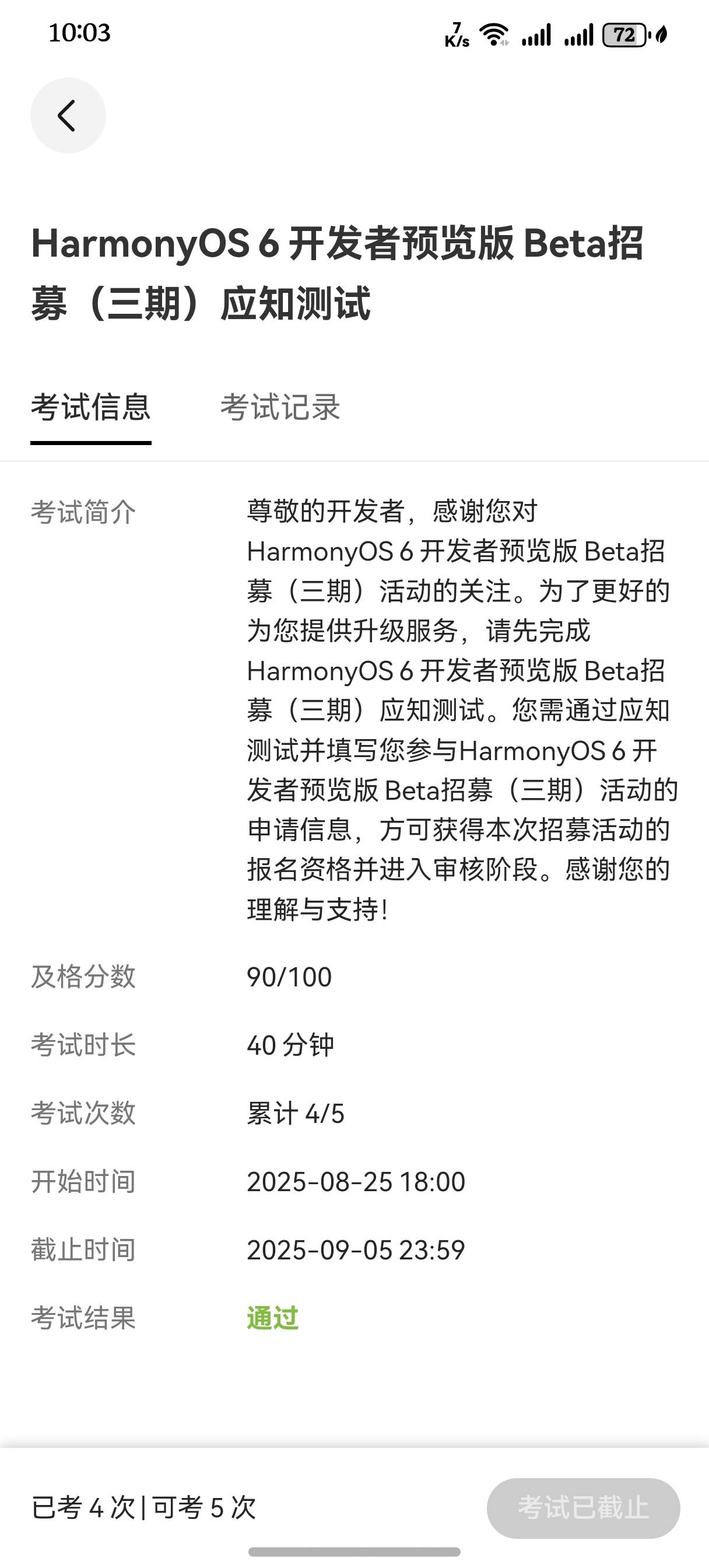Switch to the 考试记录 tab
The width and height of the screenshot is (709, 1568).
tap(280, 407)
